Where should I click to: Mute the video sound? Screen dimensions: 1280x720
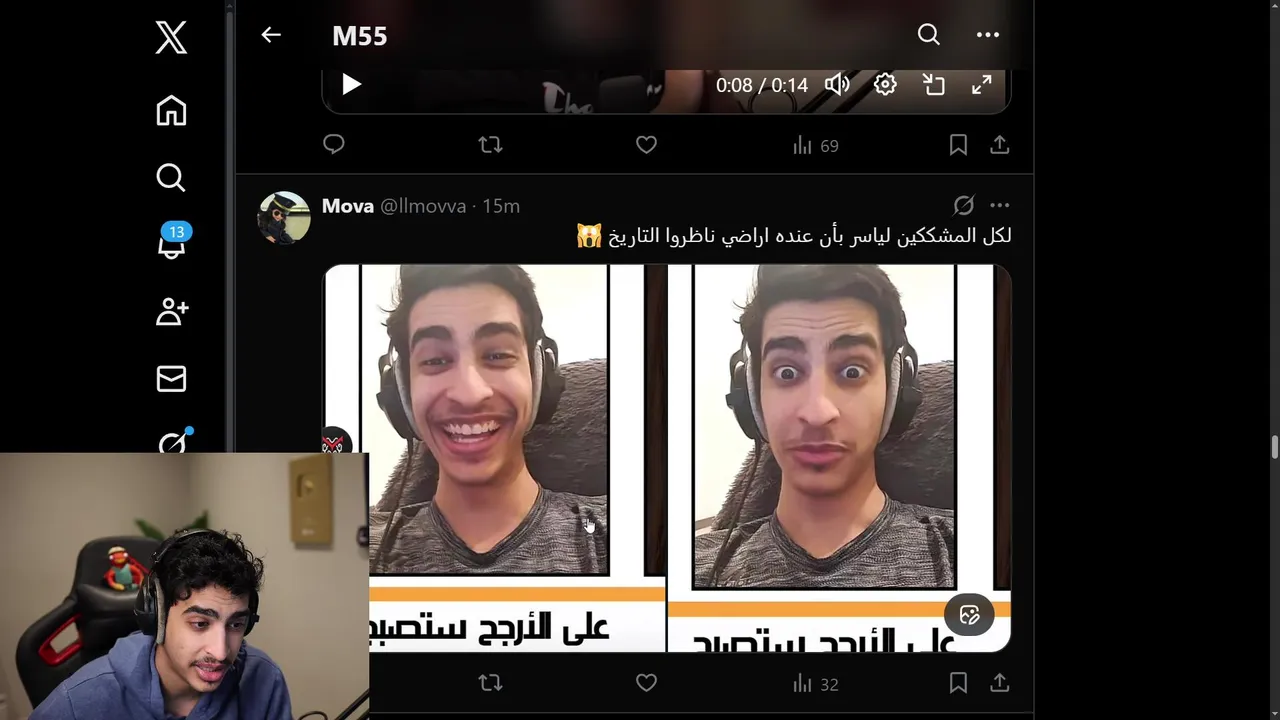(837, 85)
